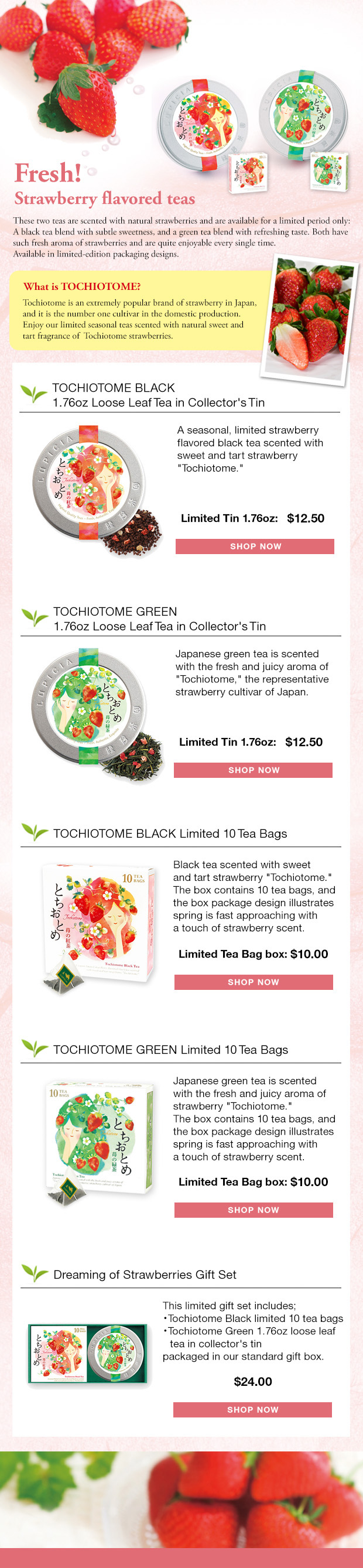Shop now for Dreaming of Strawberries Gift Set
This screenshot has height=1568, width=363.
click(x=252, y=1410)
